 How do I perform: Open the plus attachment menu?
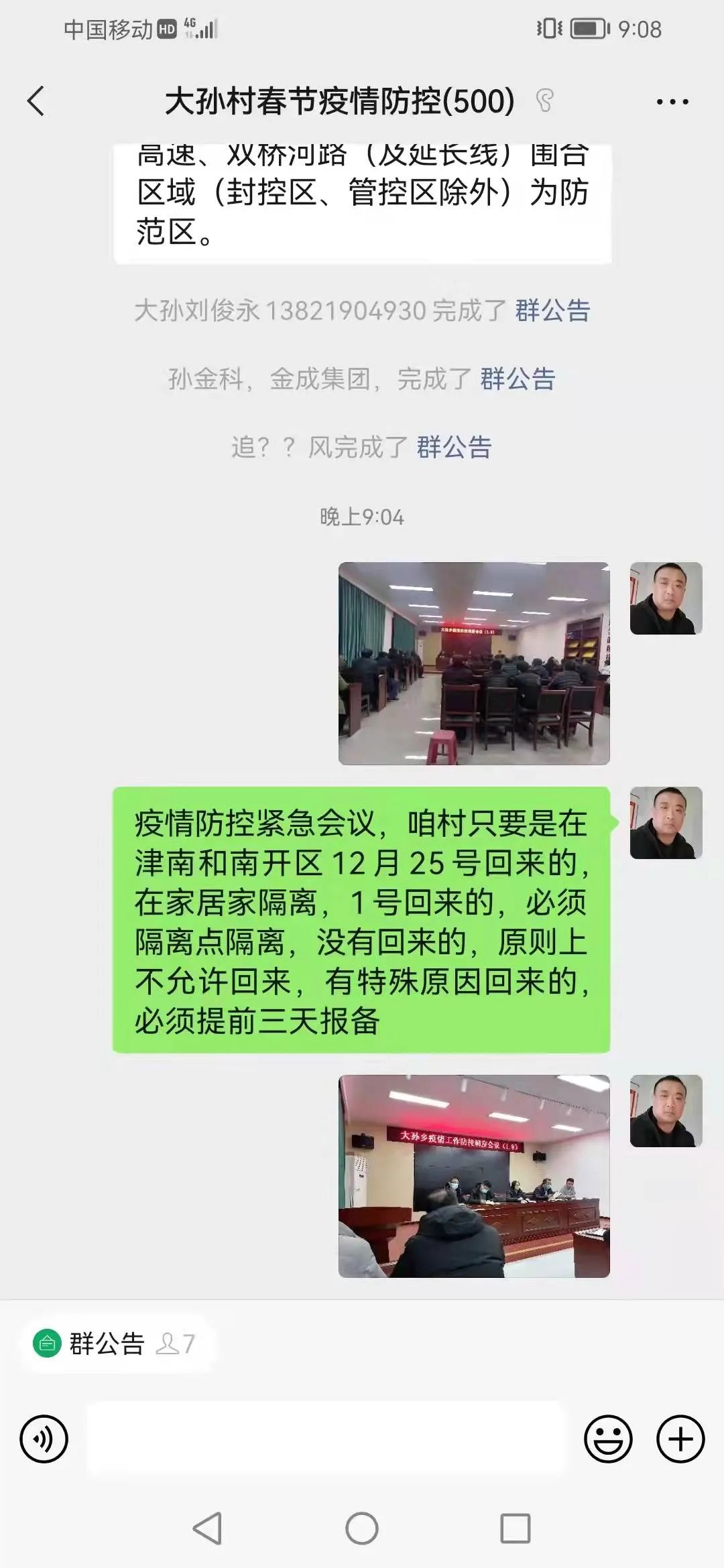pyautogui.click(x=680, y=1439)
